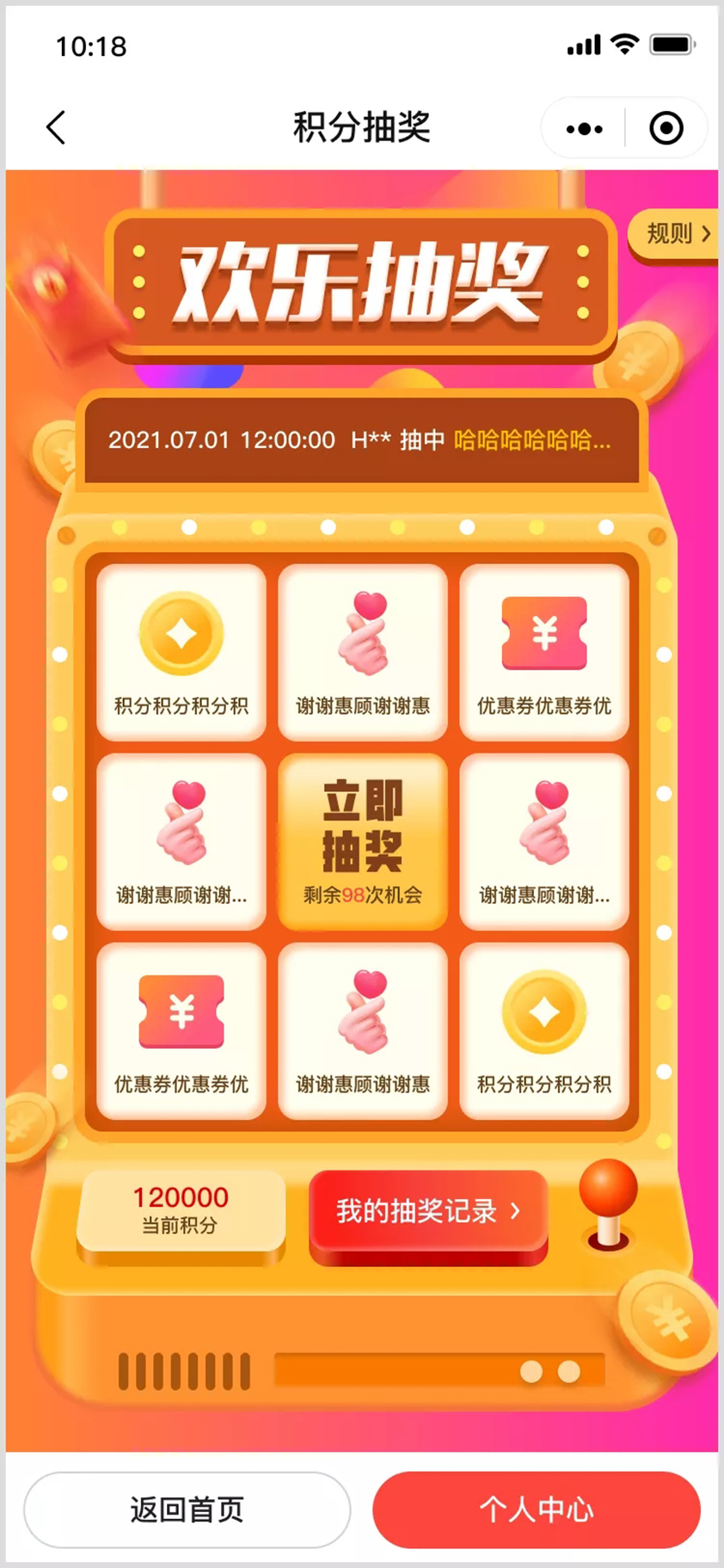This screenshot has height=1568, width=724.
Task: Open the 规则 rules page
Action: [677, 233]
